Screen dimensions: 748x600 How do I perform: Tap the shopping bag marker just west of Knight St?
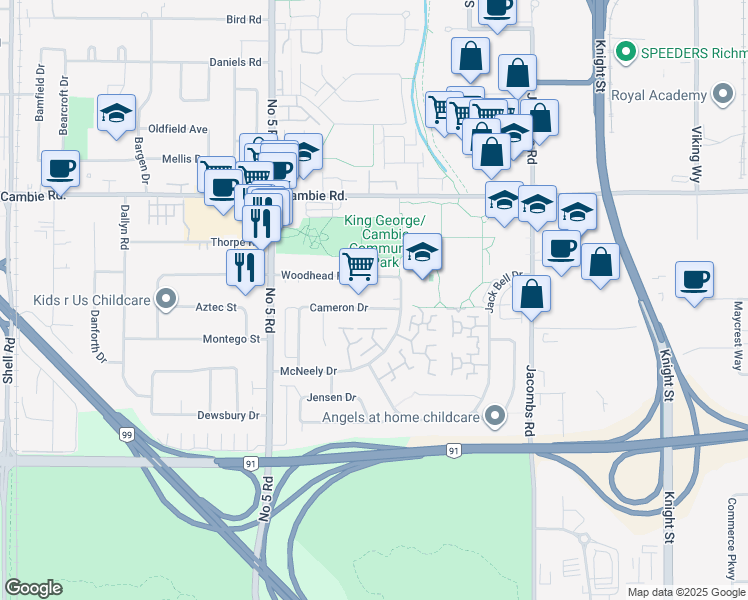tap(600, 263)
